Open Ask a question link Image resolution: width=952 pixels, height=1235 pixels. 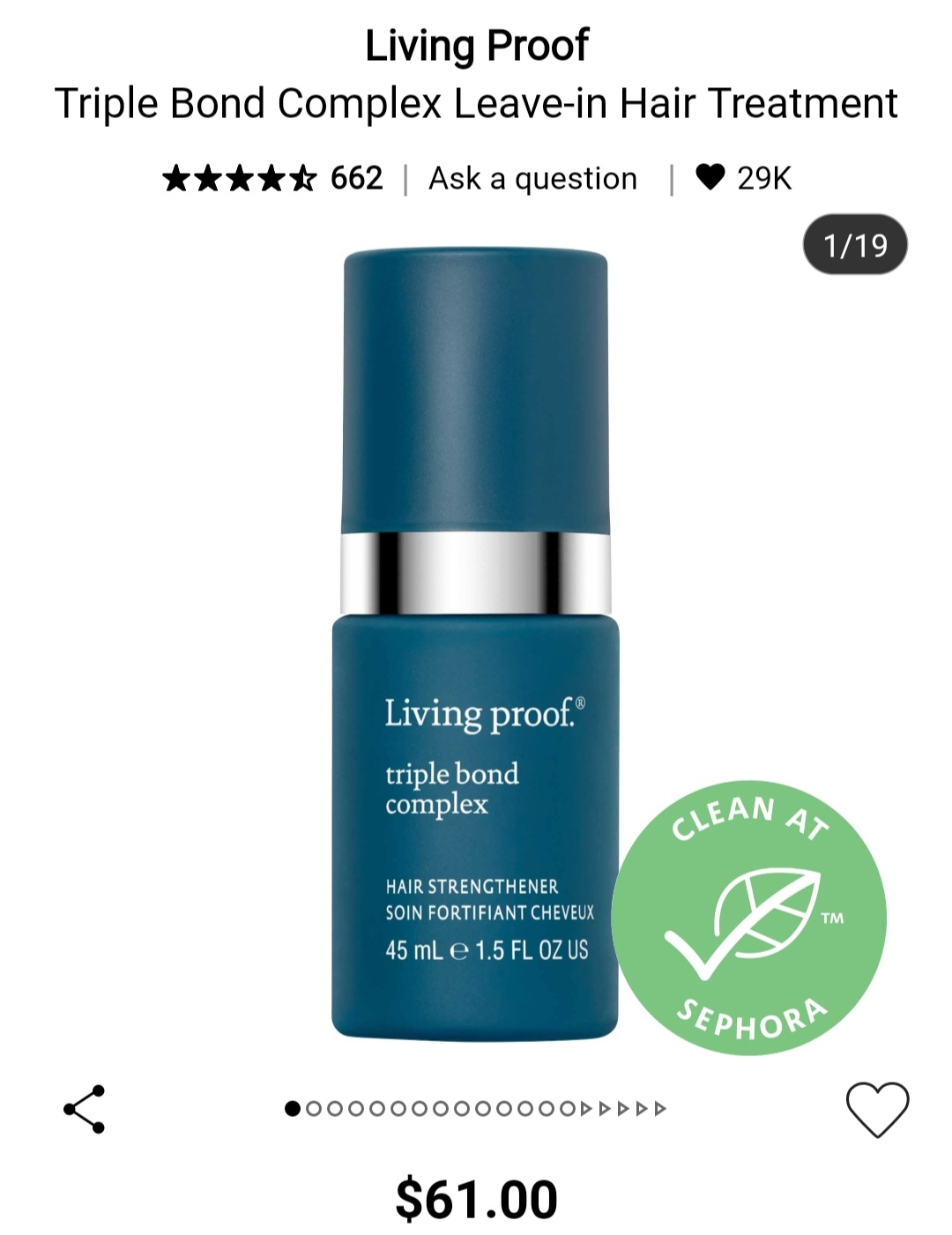coord(532,179)
